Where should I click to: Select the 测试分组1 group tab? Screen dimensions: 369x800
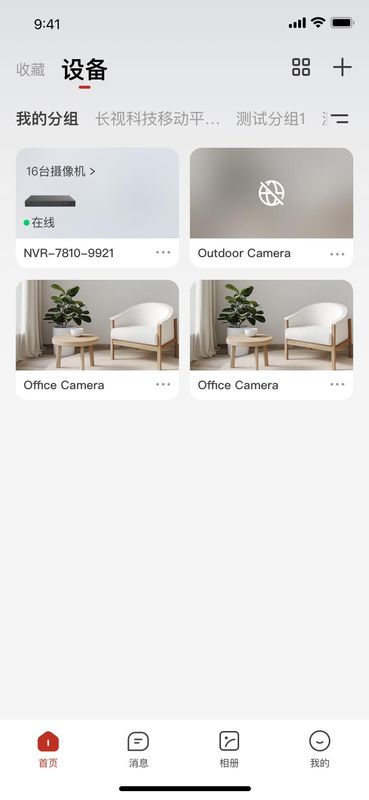[270, 119]
